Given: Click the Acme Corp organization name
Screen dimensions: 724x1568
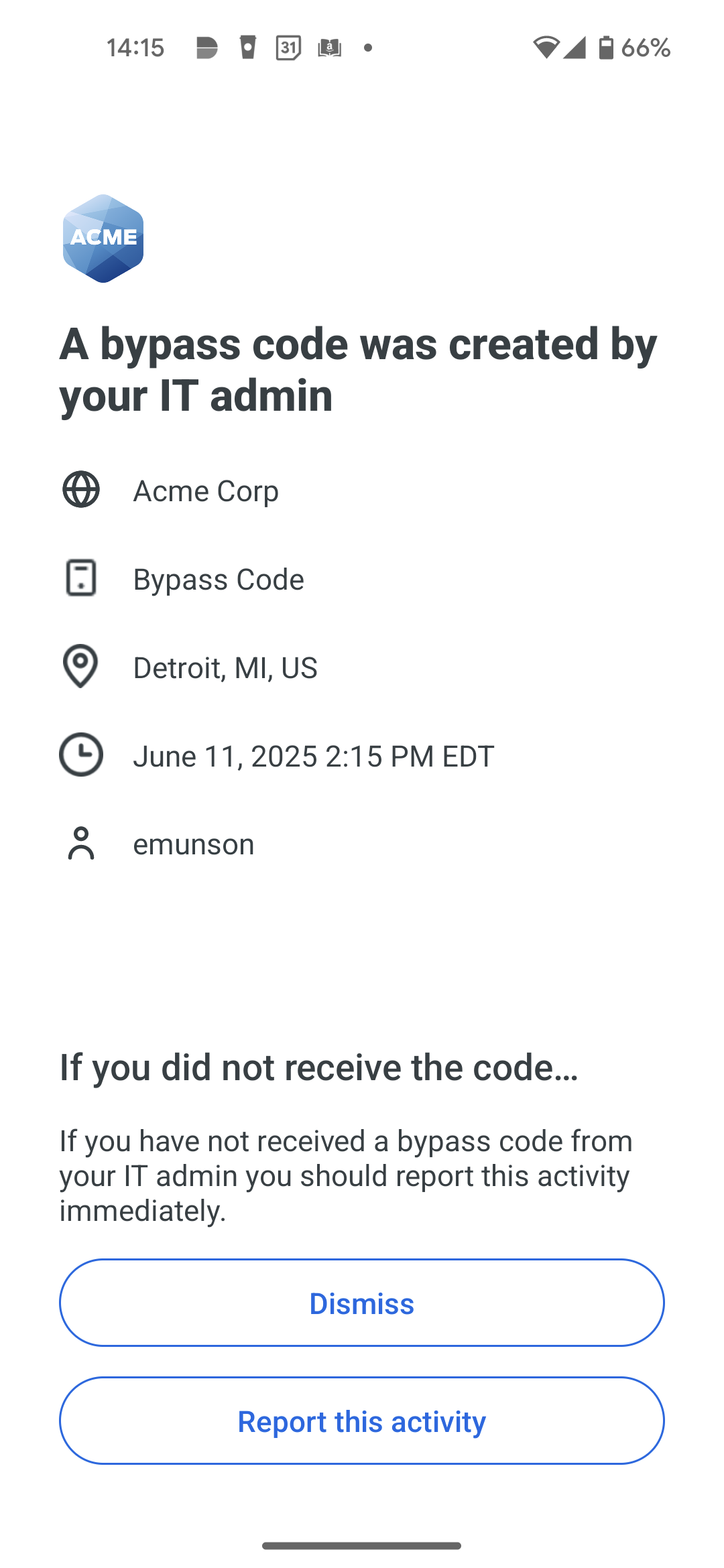Looking at the screenshot, I should pyautogui.click(x=206, y=490).
